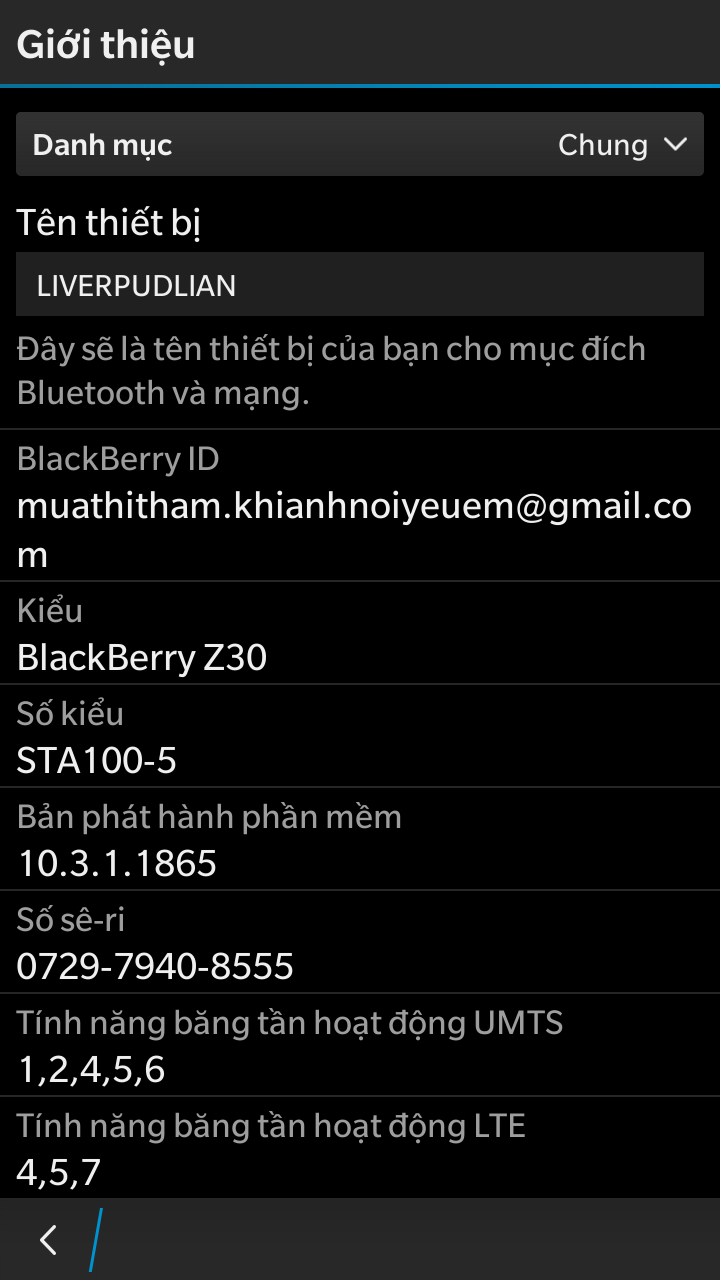Edit the device name field LIVERPUDLIAN

tap(360, 285)
